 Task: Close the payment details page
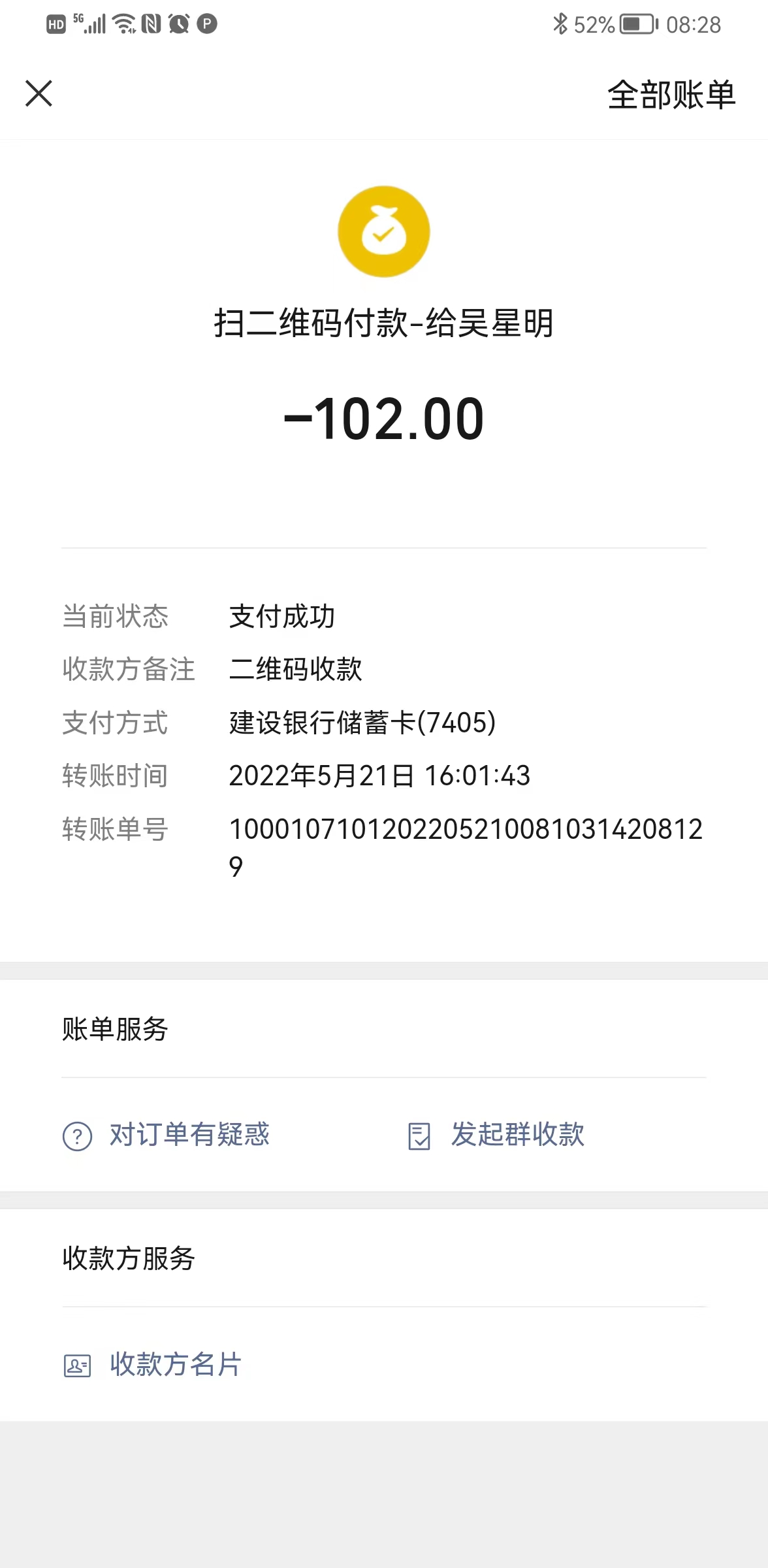(39, 93)
